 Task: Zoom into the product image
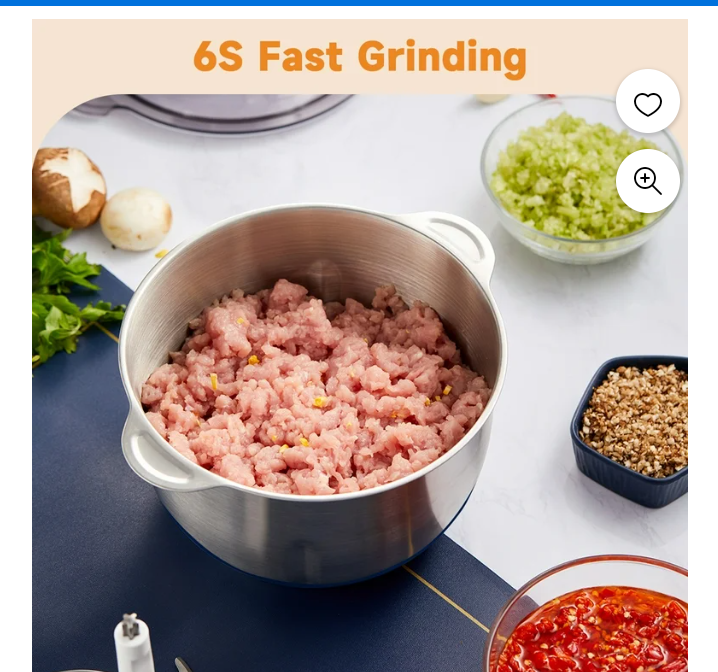(x=648, y=181)
